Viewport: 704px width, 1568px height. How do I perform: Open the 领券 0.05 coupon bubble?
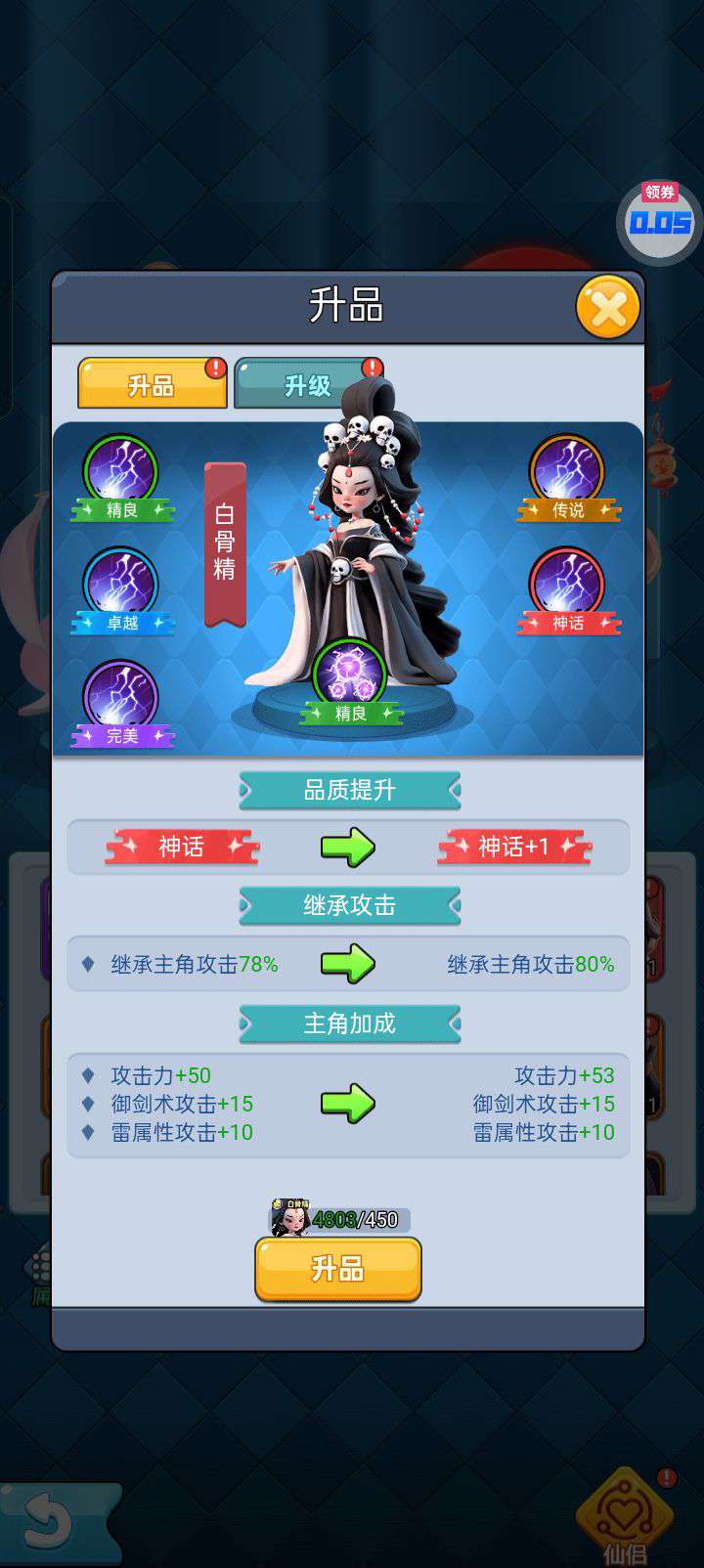660,221
